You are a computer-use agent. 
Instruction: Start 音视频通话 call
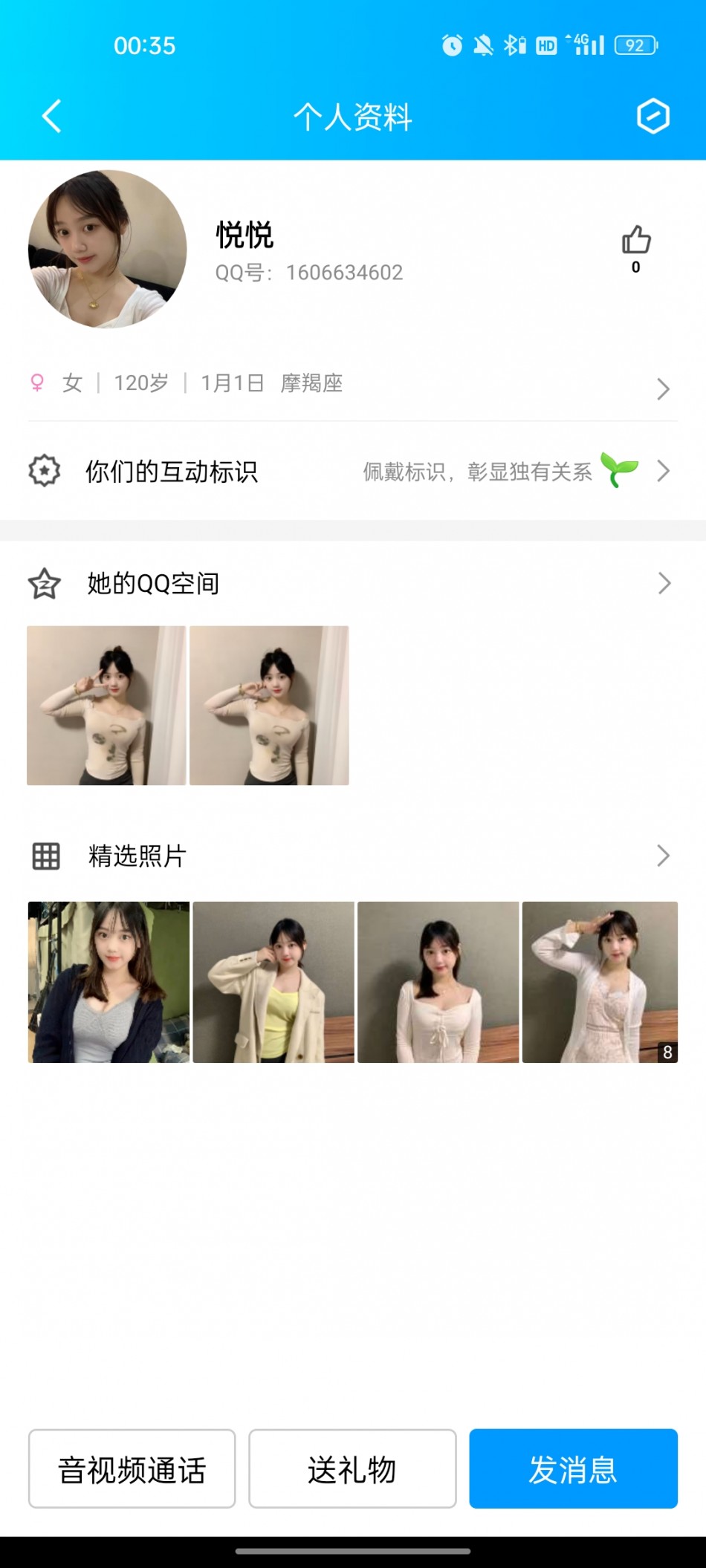[x=132, y=1469]
